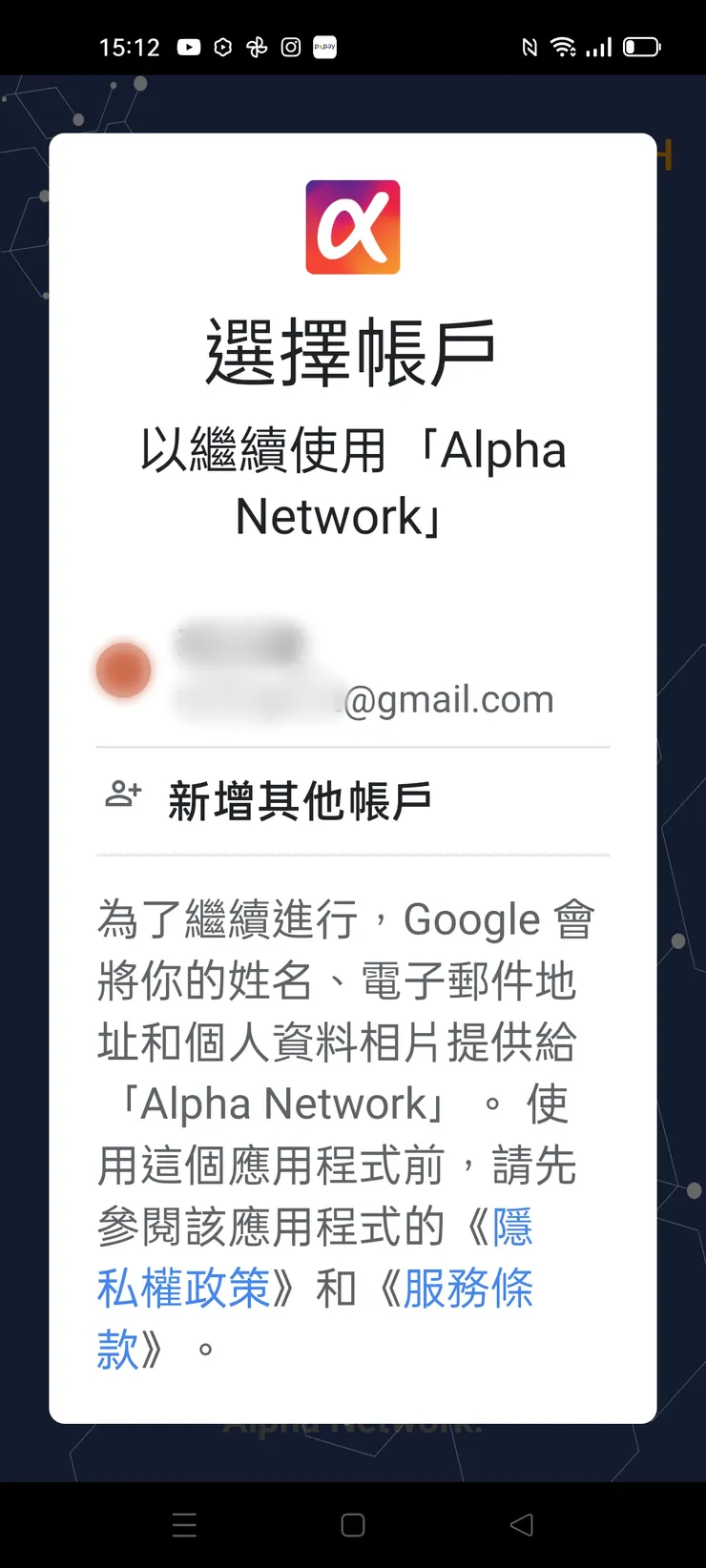Tap the battery indicator icon

coord(643,46)
